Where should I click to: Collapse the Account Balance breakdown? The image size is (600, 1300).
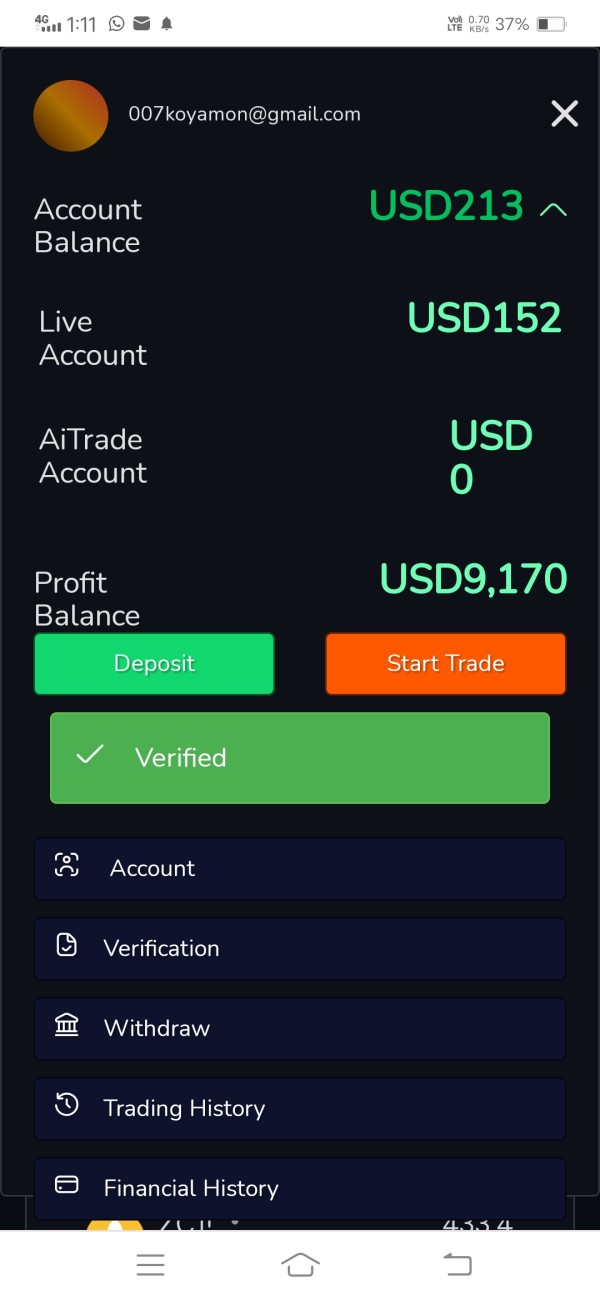click(x=553, y=209)
